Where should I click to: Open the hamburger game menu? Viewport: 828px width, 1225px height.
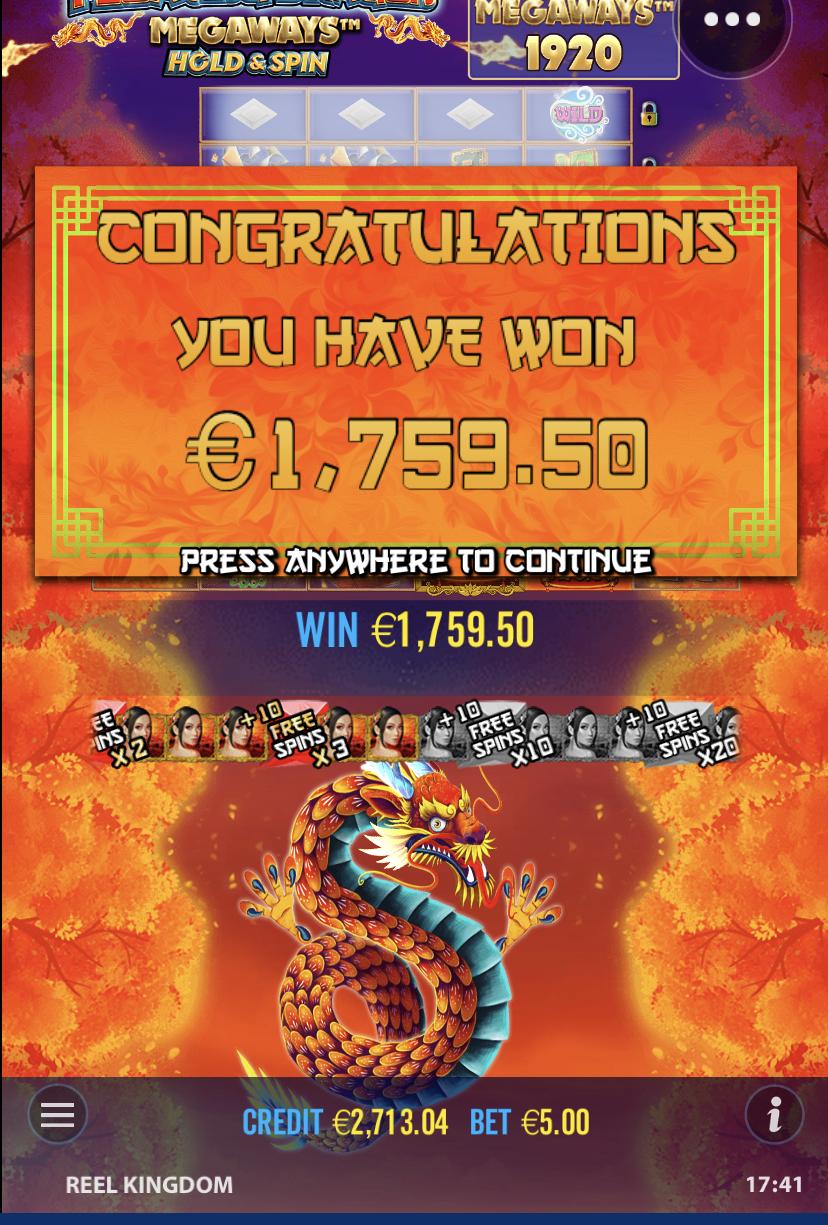coord(57,1114)
